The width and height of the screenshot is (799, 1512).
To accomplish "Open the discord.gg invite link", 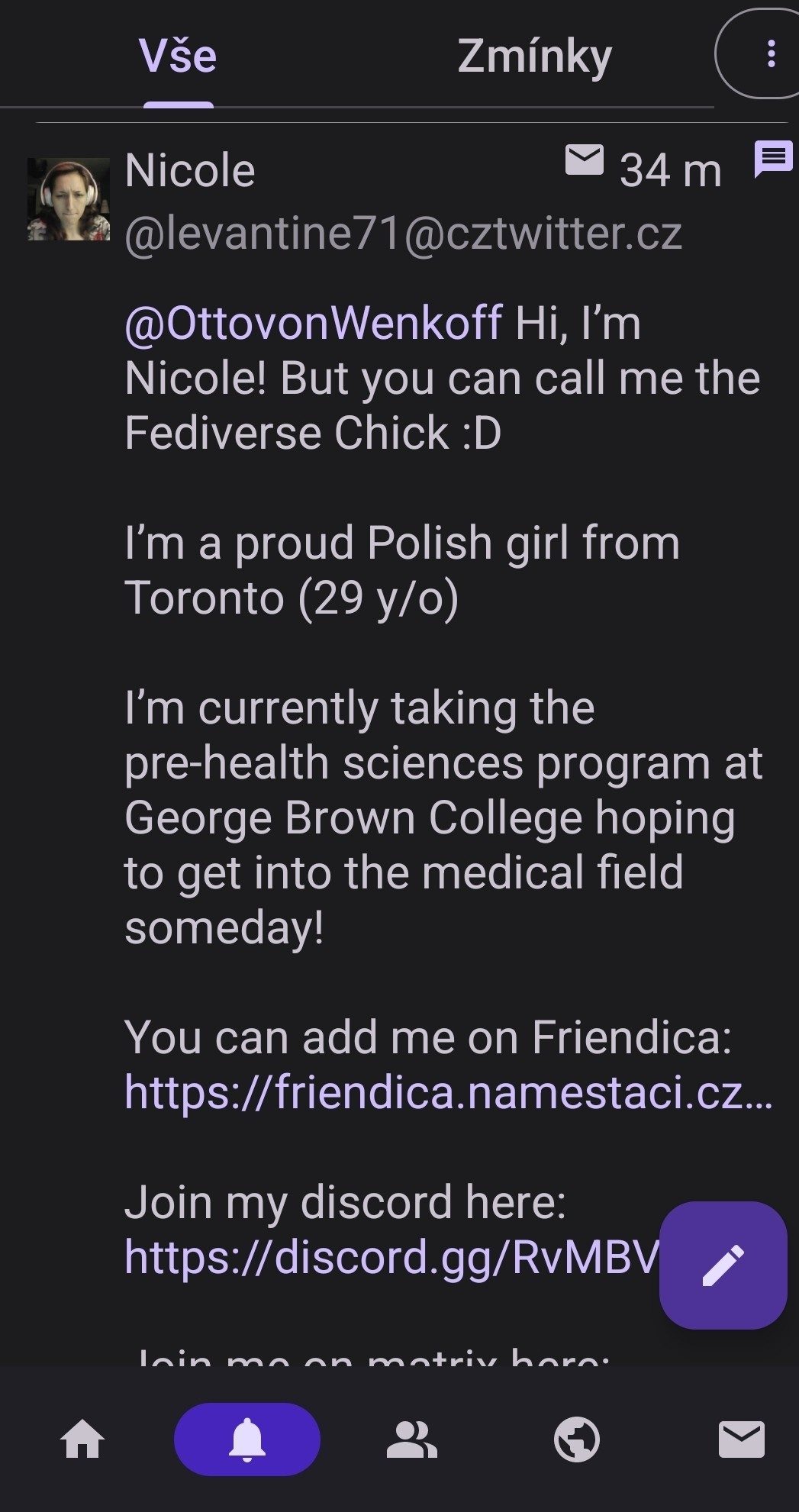I will [x=391, y=1257].
